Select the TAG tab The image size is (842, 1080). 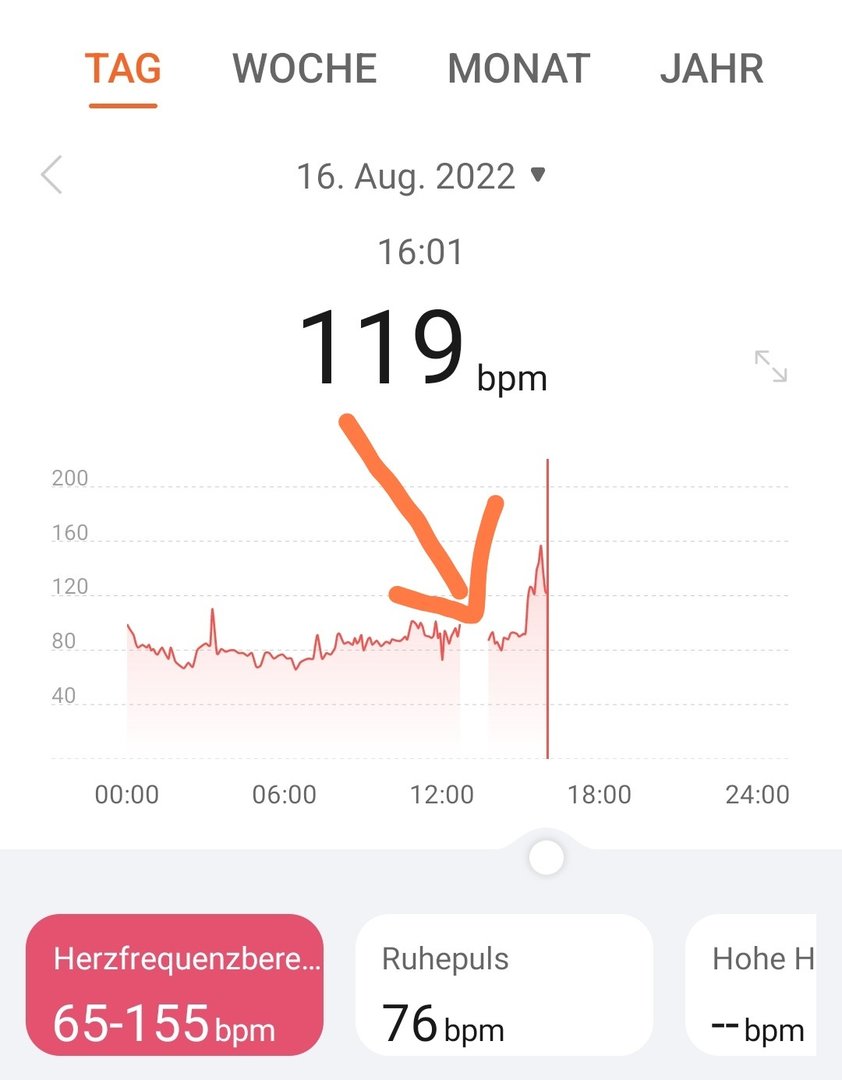coord(123,69)
